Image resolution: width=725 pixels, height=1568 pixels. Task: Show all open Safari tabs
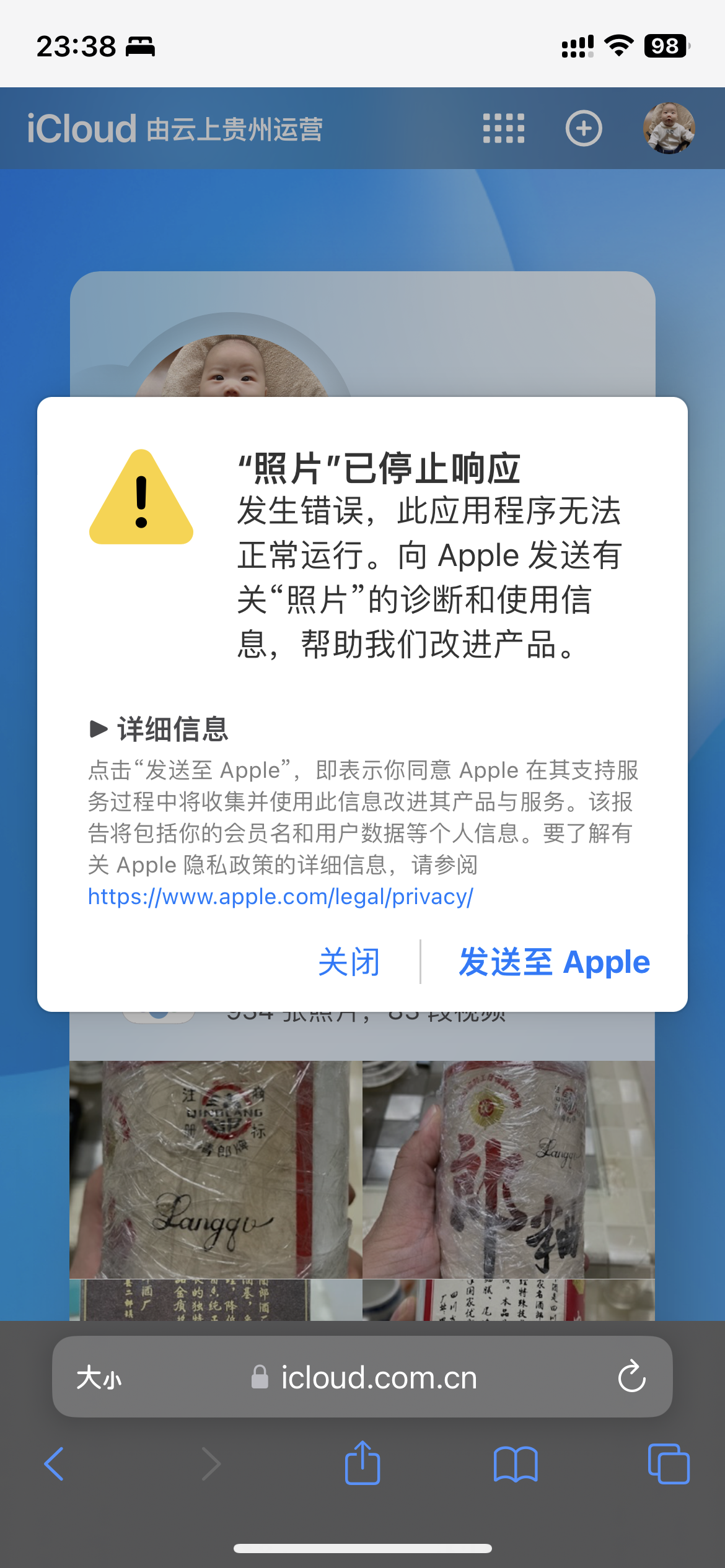pyautogui.click(x=668, y=1465)
